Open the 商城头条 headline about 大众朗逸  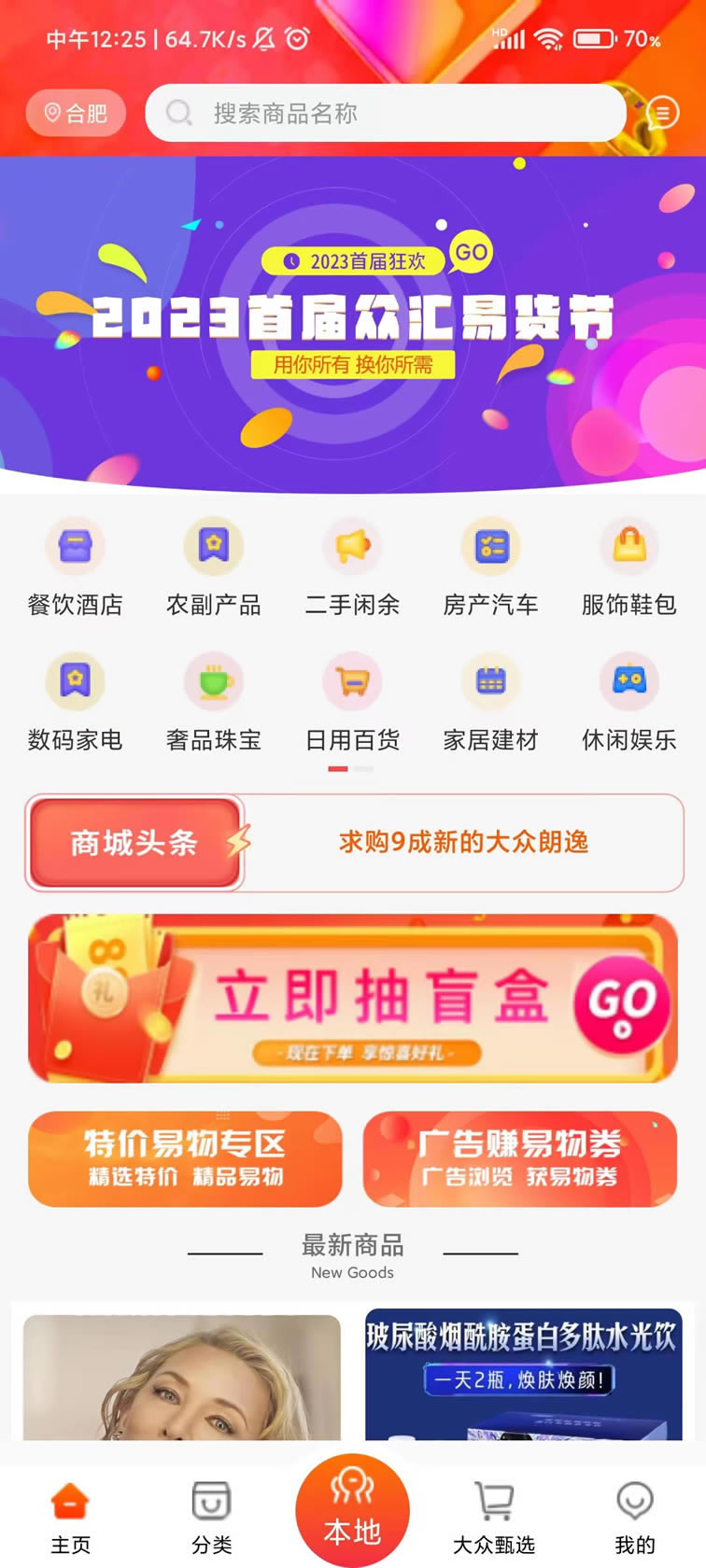(x=463, y=842)
